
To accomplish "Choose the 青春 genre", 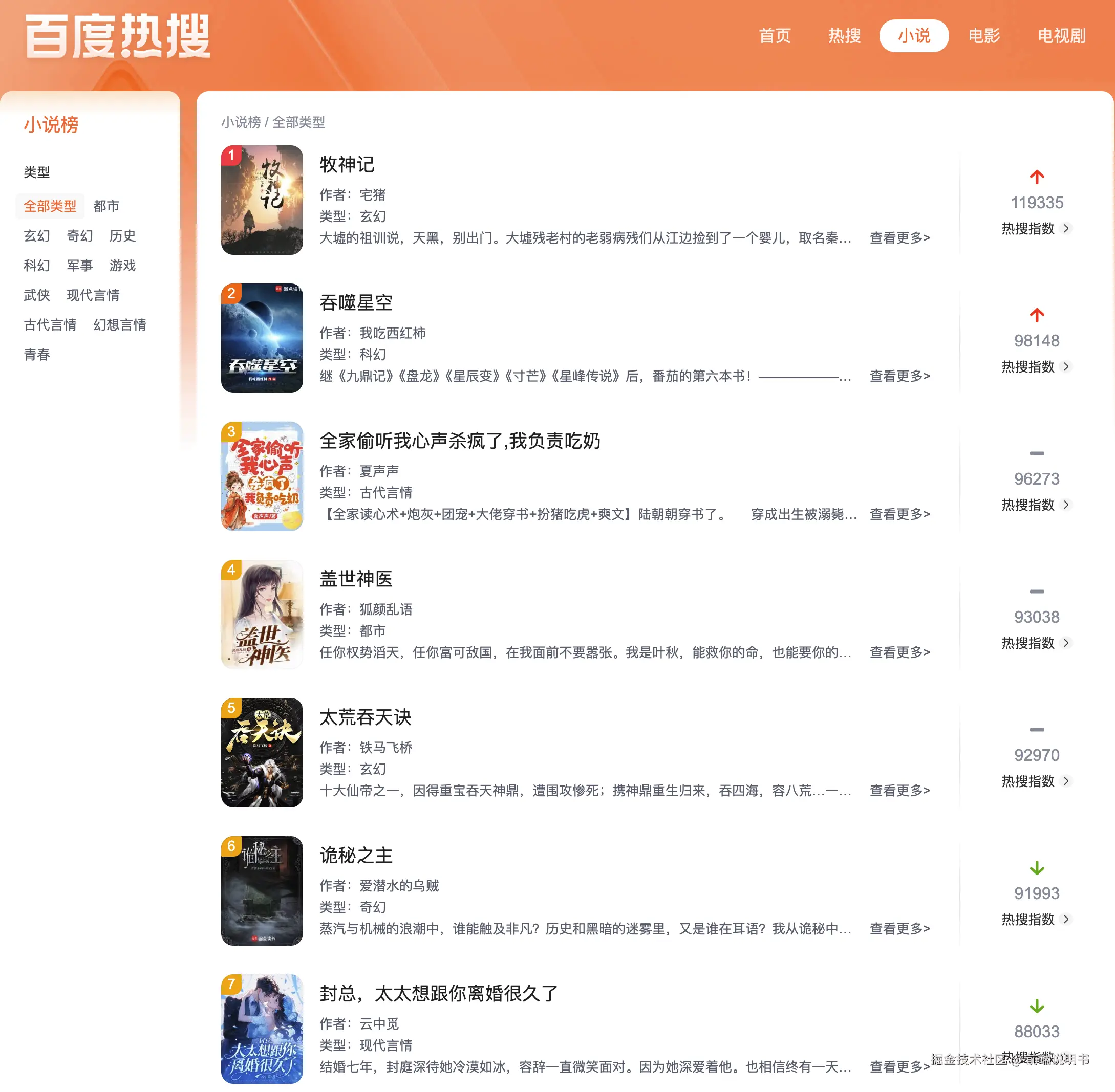I will click(x=37, y=355).
